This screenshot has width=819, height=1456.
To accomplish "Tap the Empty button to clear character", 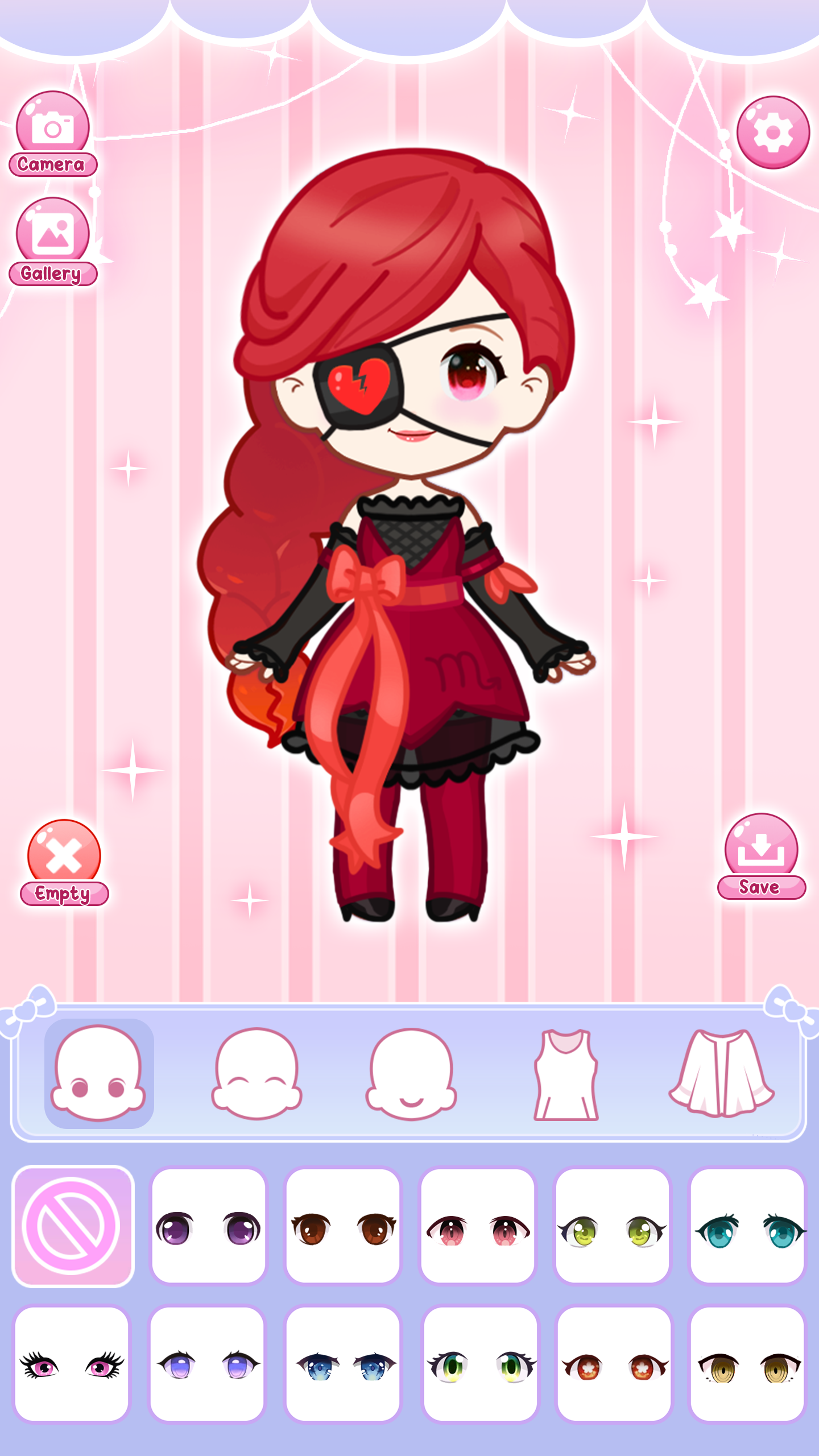I will tap(64, 862).
